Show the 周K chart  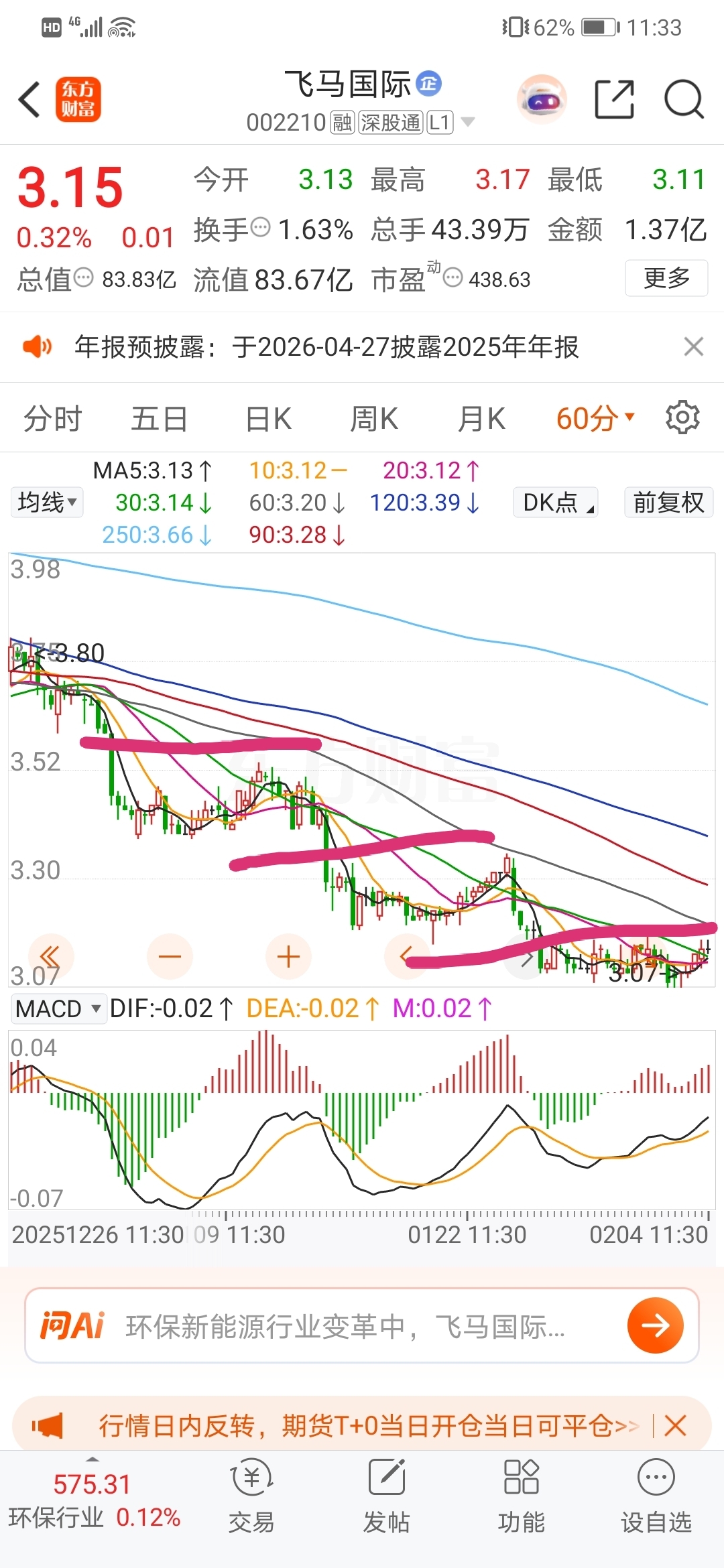(374, 419)
